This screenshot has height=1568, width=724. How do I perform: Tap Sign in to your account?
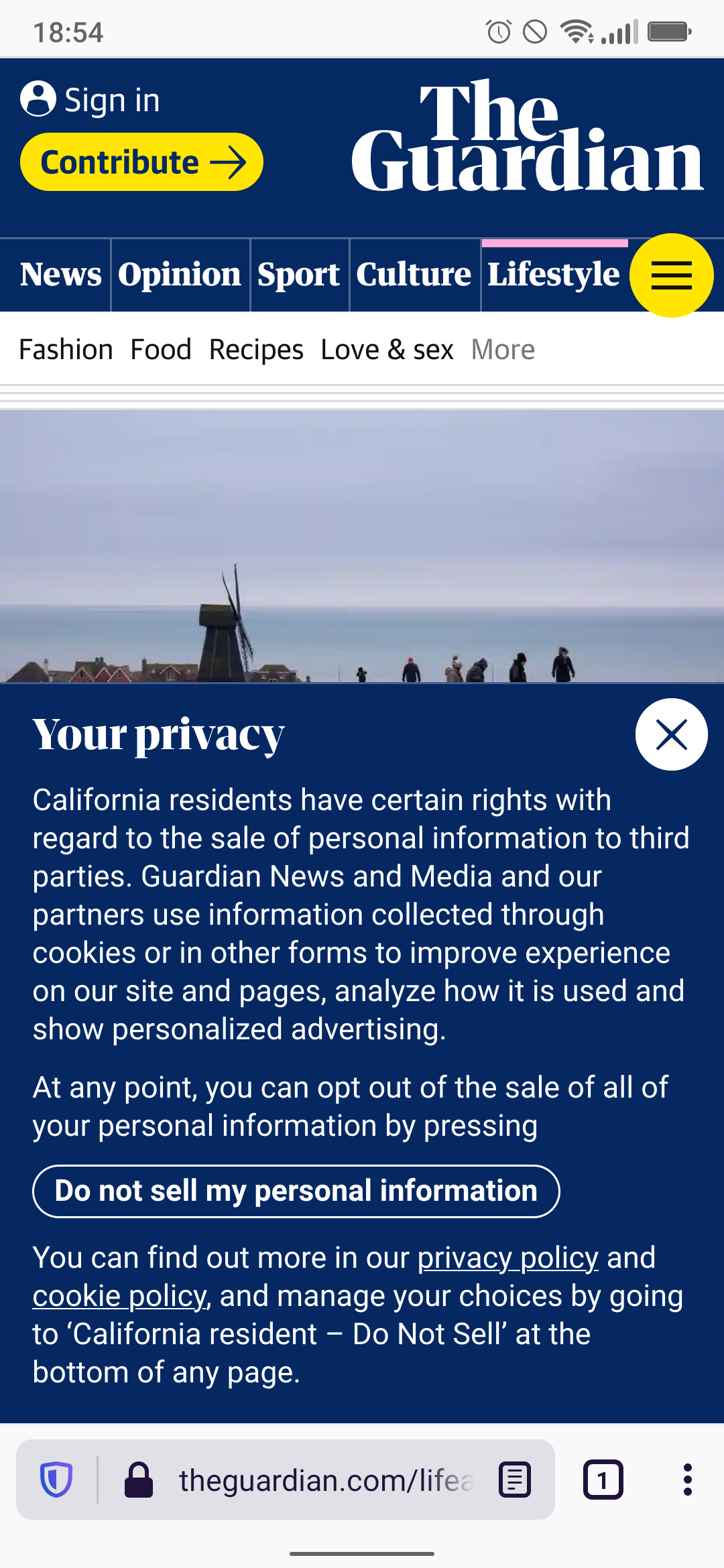tap(90, 99)
